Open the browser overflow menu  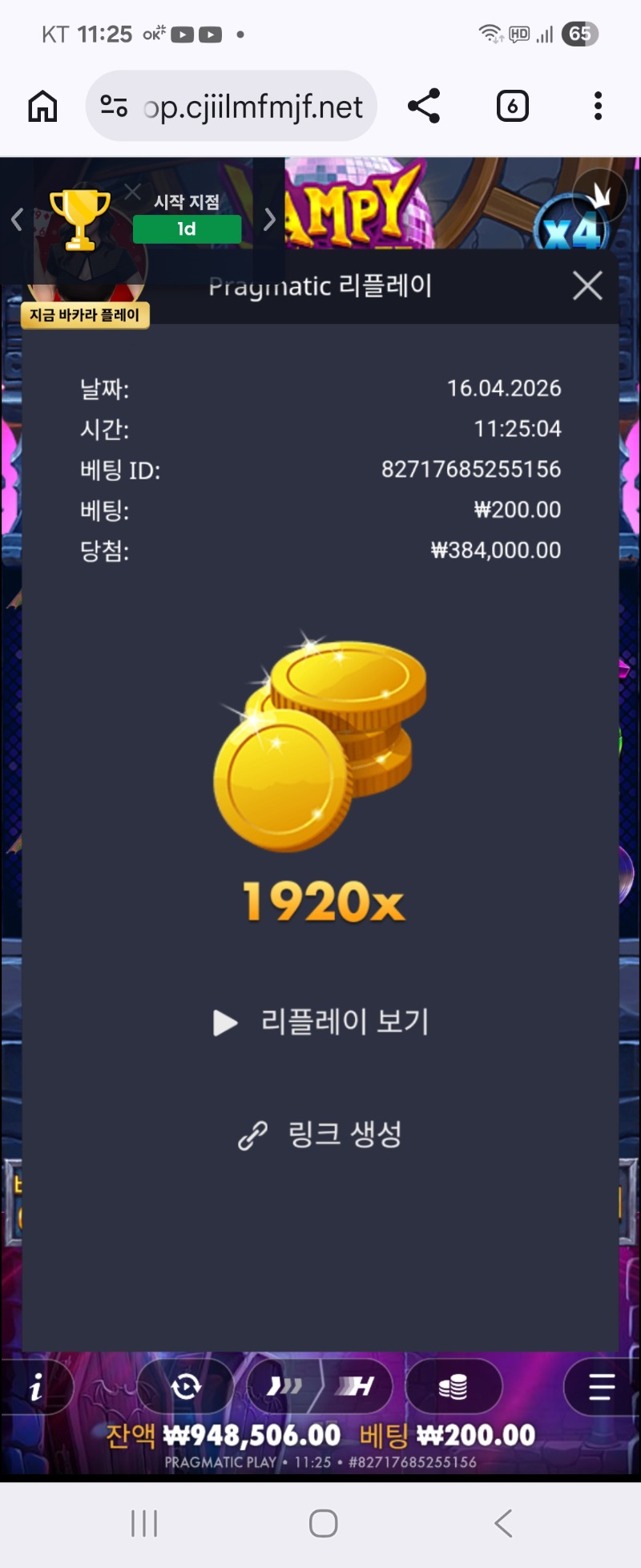click(x=598, y=107)
